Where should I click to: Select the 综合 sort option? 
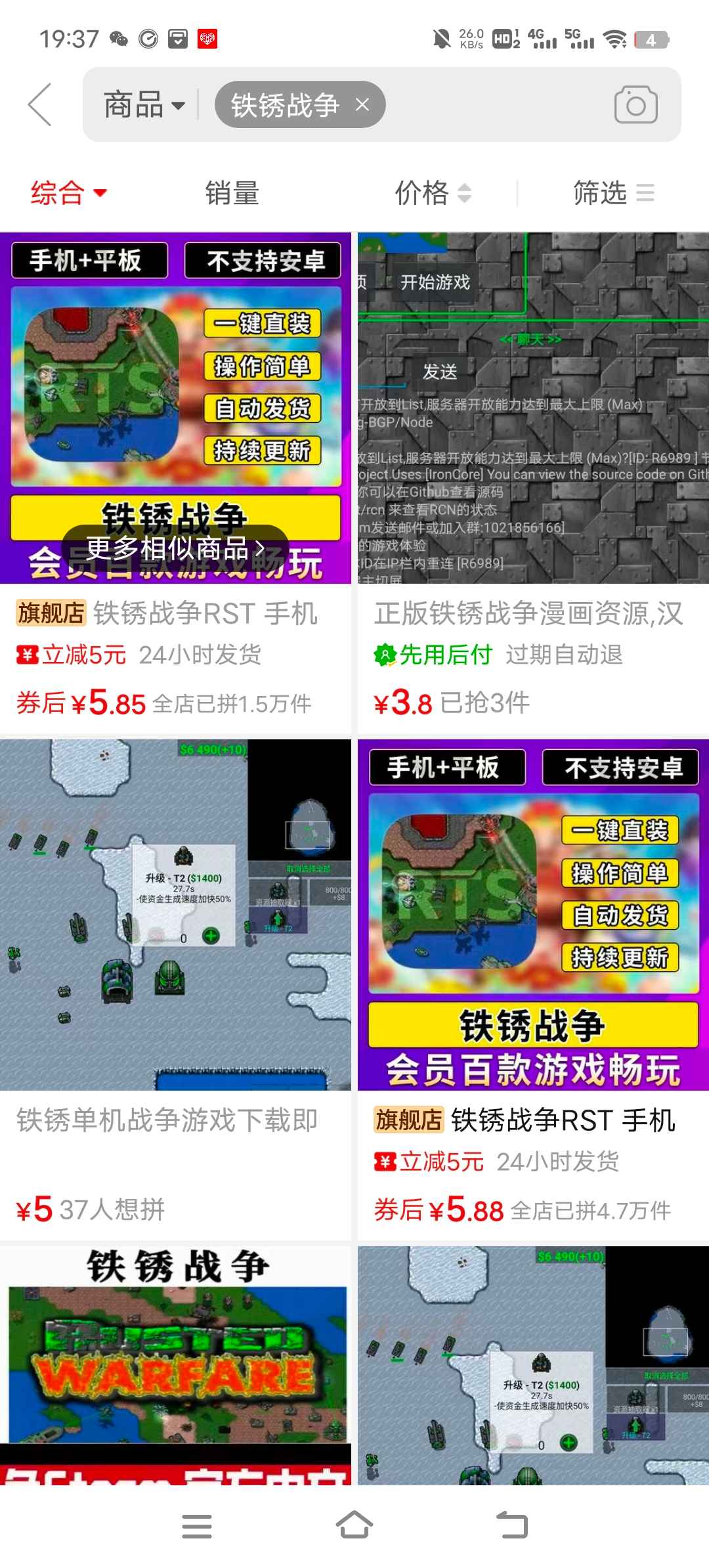pos(68,193)
